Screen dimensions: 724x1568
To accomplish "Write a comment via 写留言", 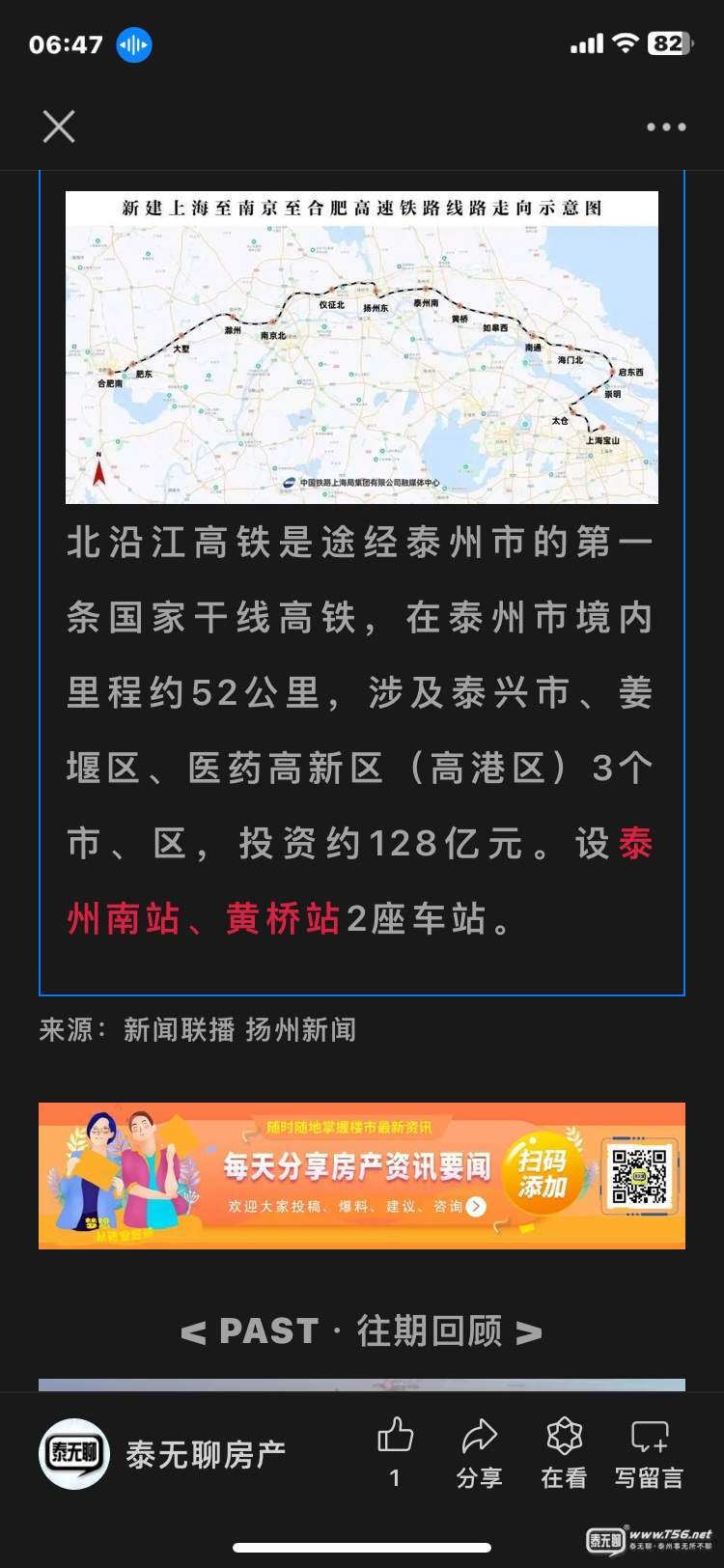I will click(649, 1452).
